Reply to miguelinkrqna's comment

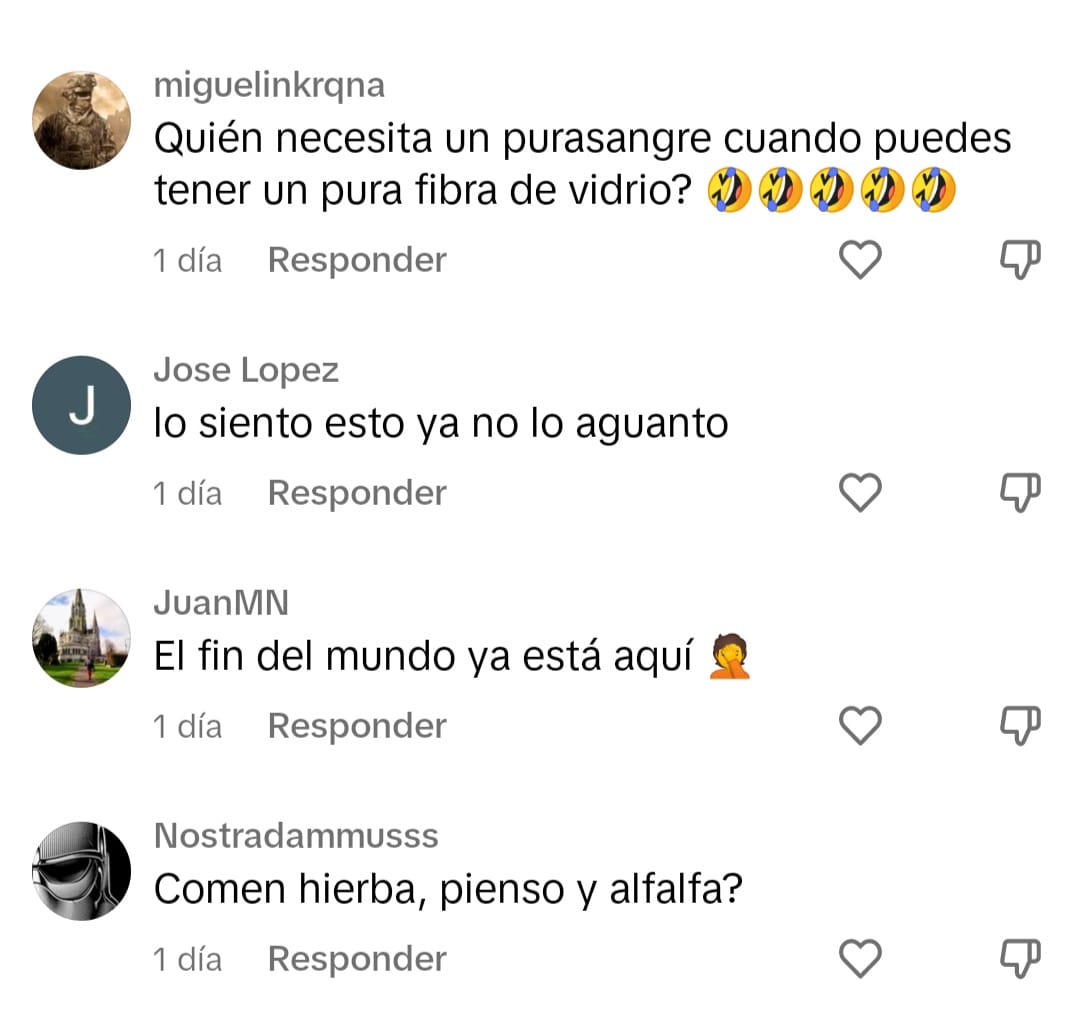coord(357,260)
